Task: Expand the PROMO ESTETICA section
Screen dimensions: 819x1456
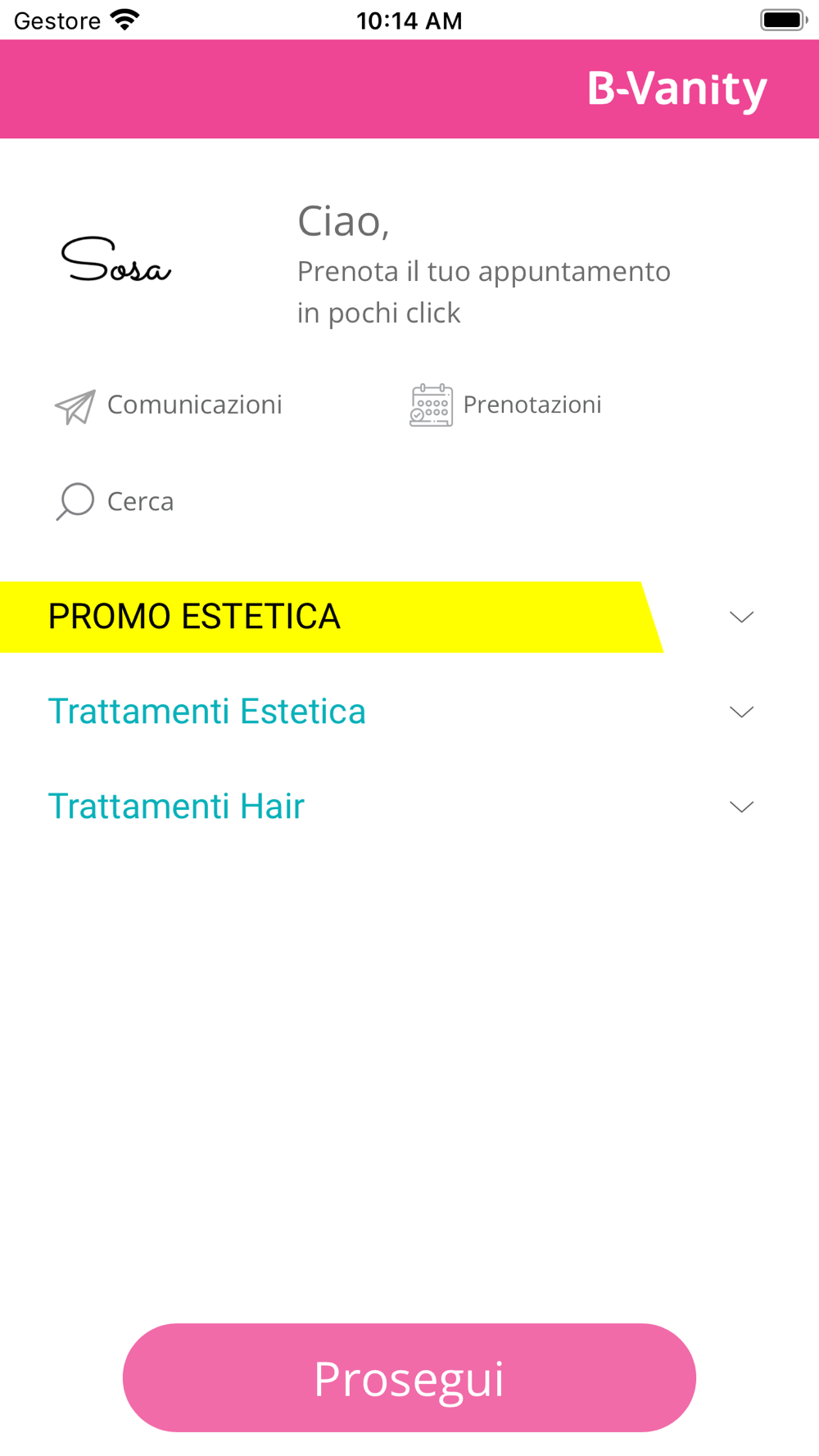Action: pos(409,617)
